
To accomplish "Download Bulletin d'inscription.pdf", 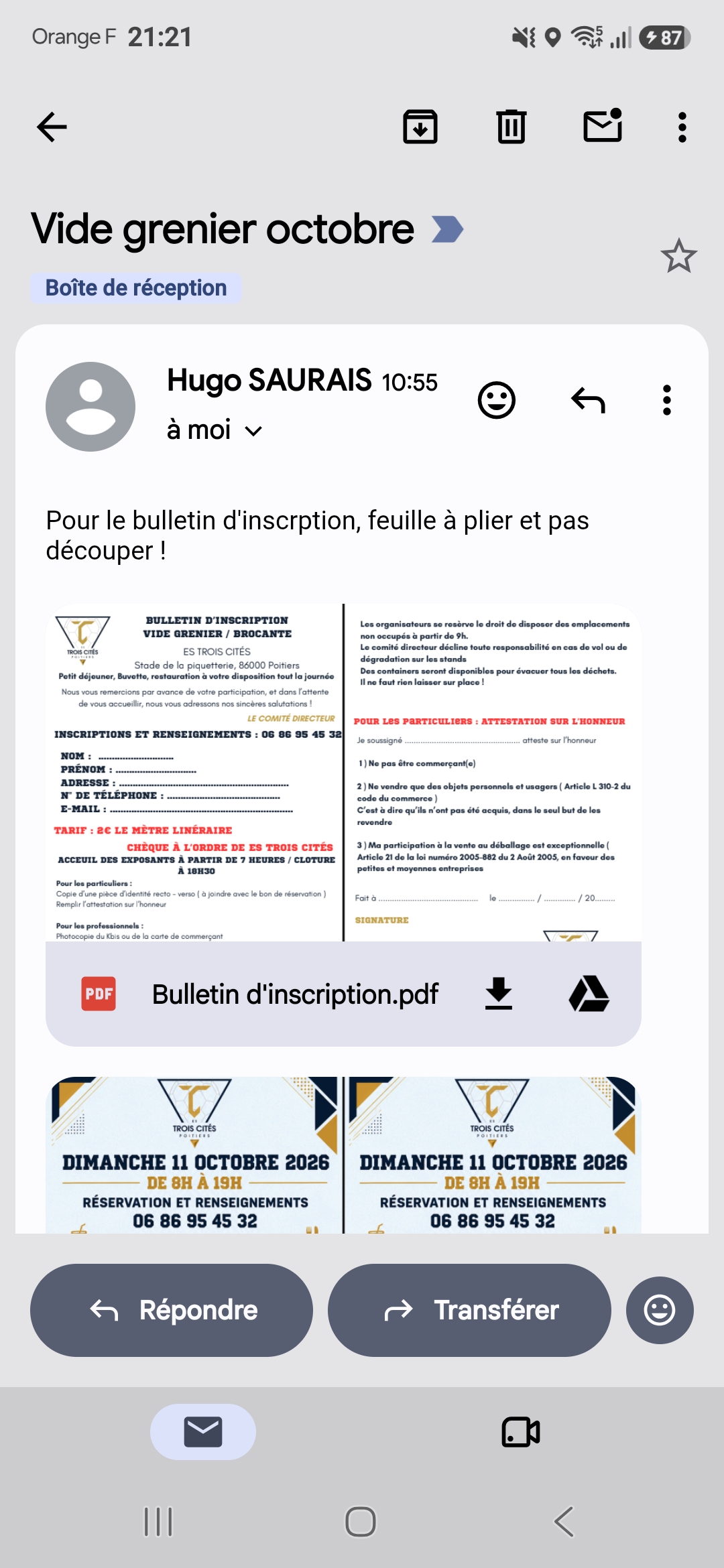I will pyautogui.click(x=499, y=994).
